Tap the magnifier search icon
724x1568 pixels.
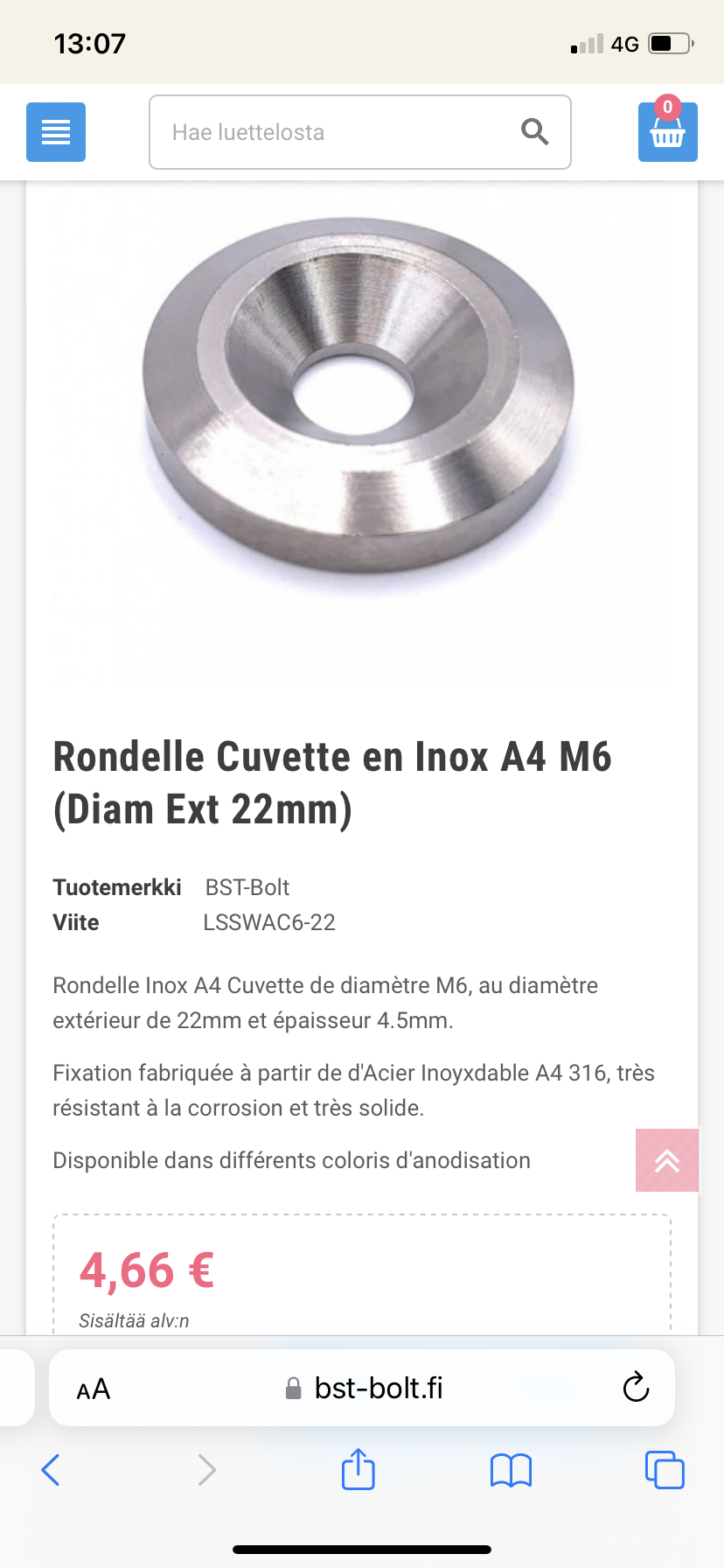pos(534,132)
